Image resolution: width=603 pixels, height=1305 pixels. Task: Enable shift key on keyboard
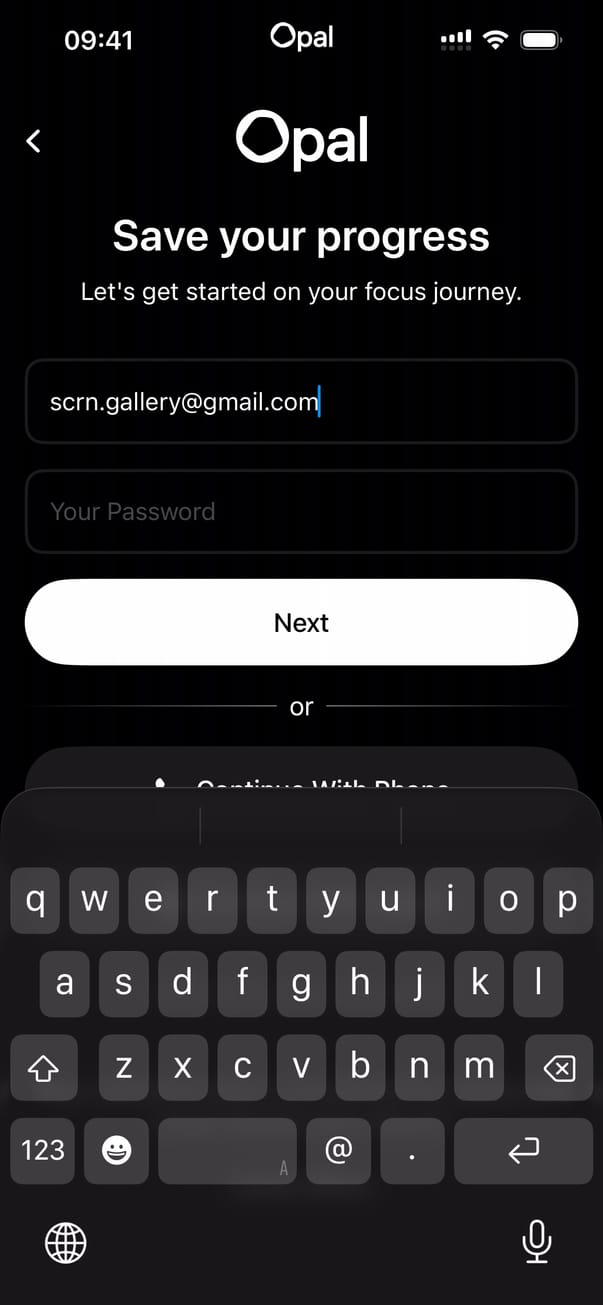coord(43,1068)
